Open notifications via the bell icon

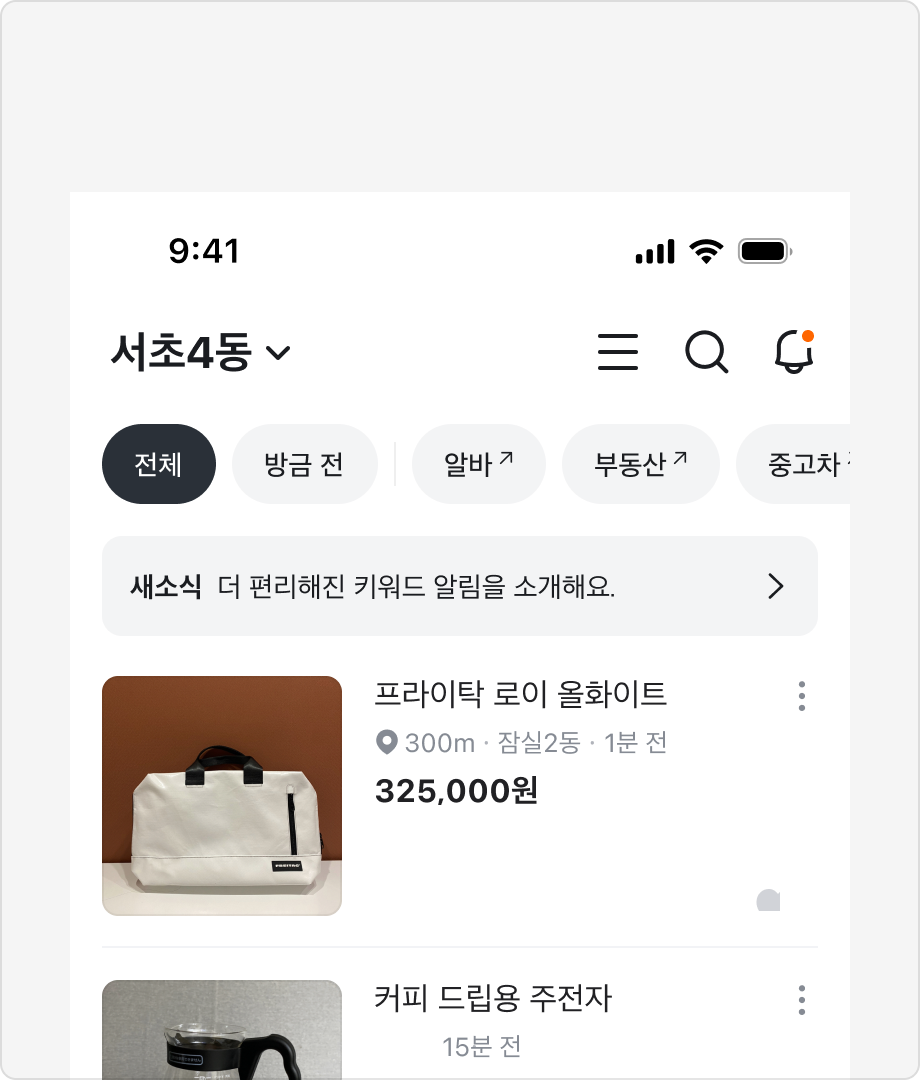coord(793,355)
